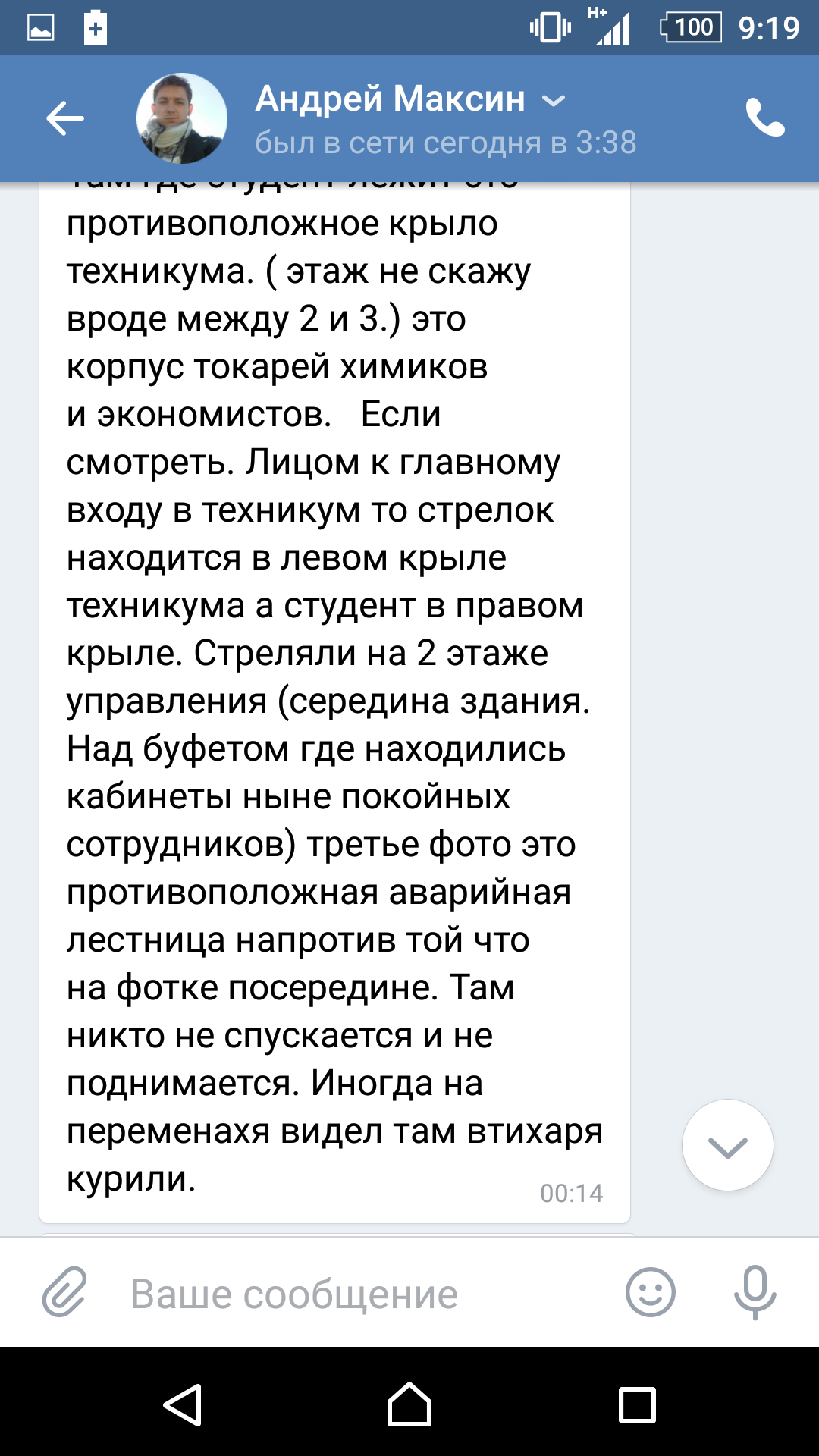The width and height of the screenshot is (819, 1456).
Task: Open the emoji picker
Action: tap(650, 1292)
